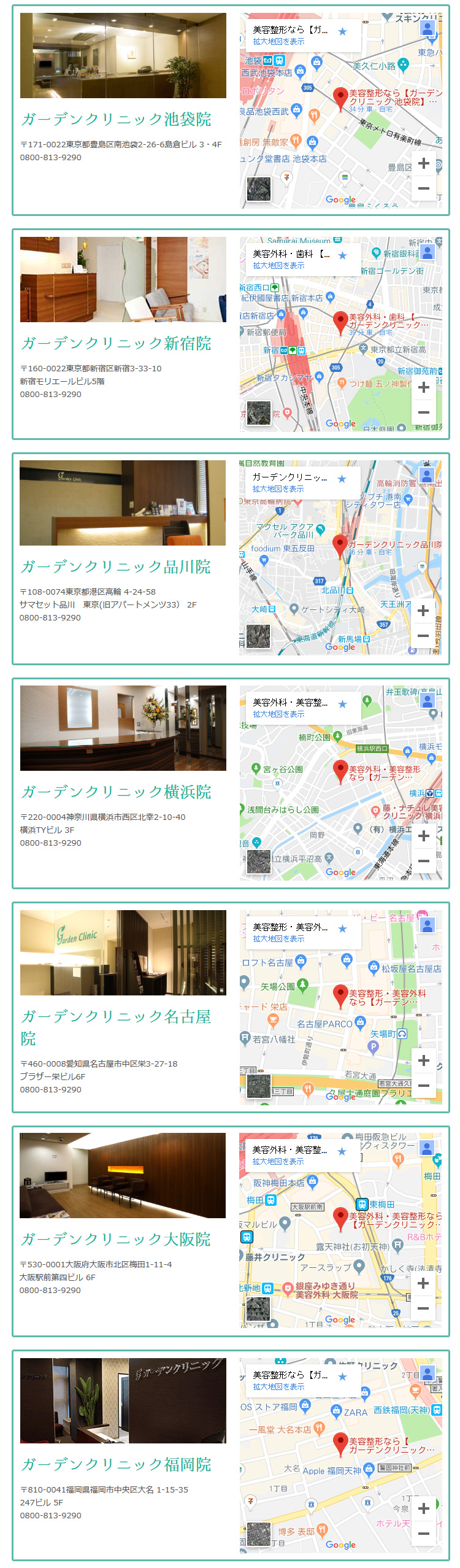The image size is (460, 1568).
Task: Open larger map link in Shinjuku clinic map
Action: pyautogui.click(x=278, y=266)
